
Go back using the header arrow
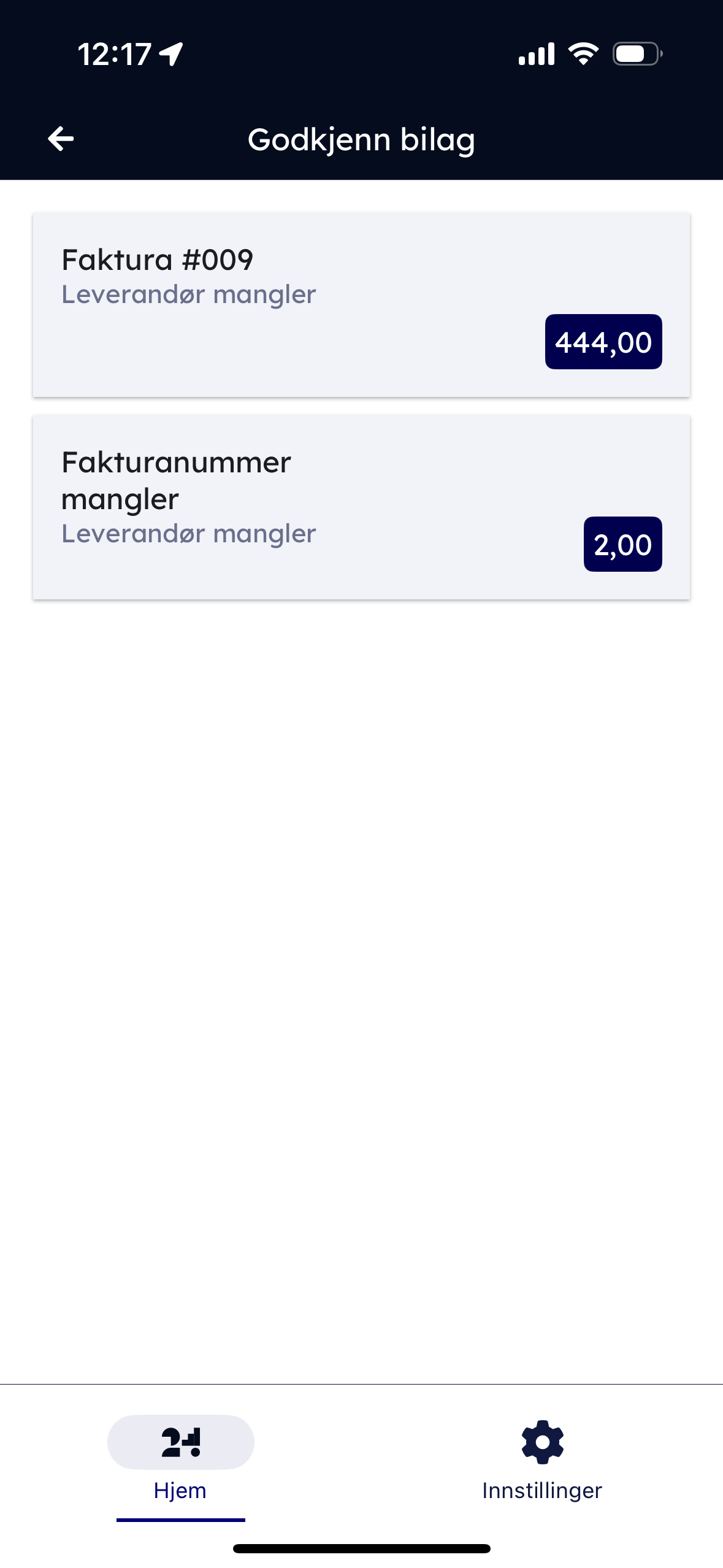click(61, 139)
